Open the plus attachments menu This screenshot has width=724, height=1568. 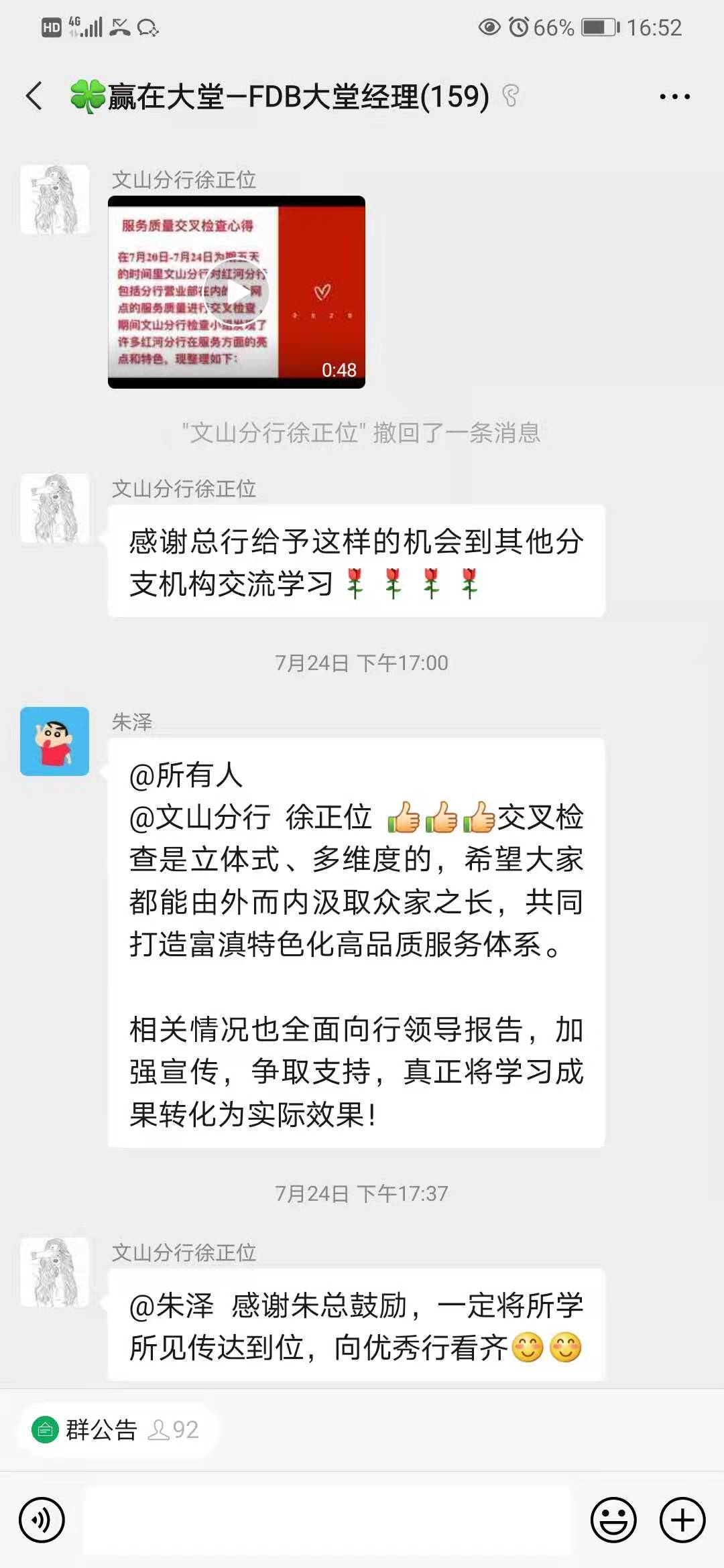pos(682,1520)
